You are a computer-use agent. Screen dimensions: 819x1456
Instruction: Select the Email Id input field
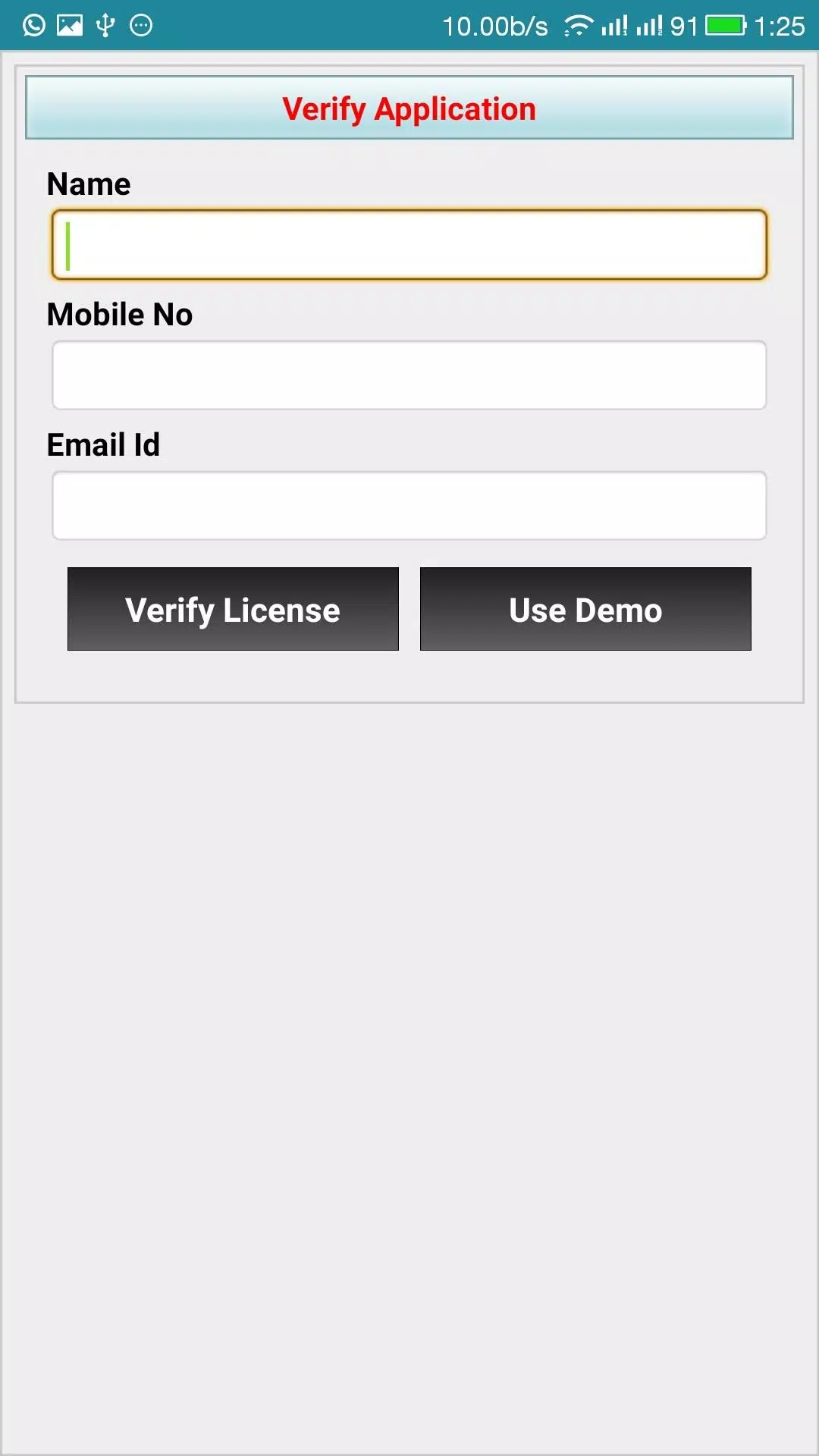[409, 506]
